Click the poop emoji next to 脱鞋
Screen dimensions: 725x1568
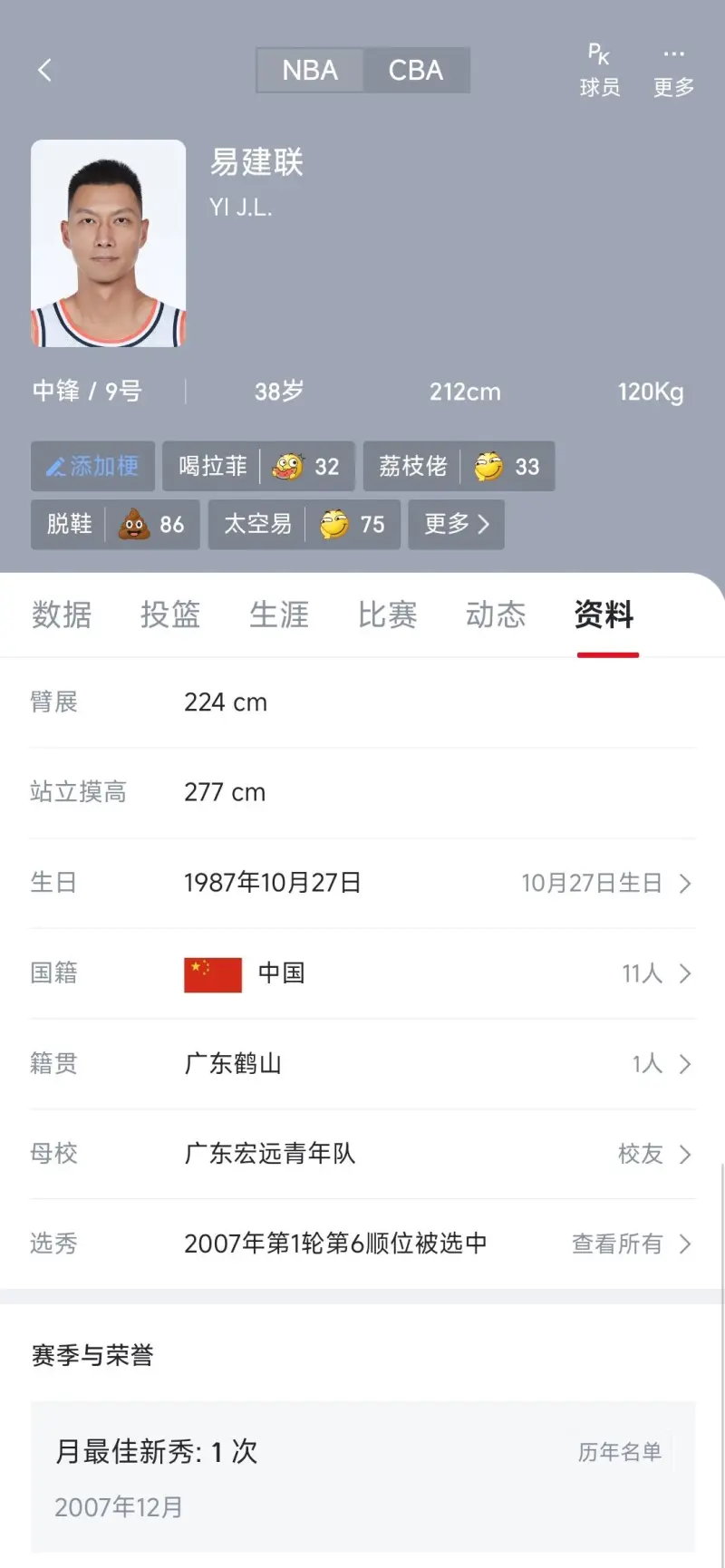(134, 524)
